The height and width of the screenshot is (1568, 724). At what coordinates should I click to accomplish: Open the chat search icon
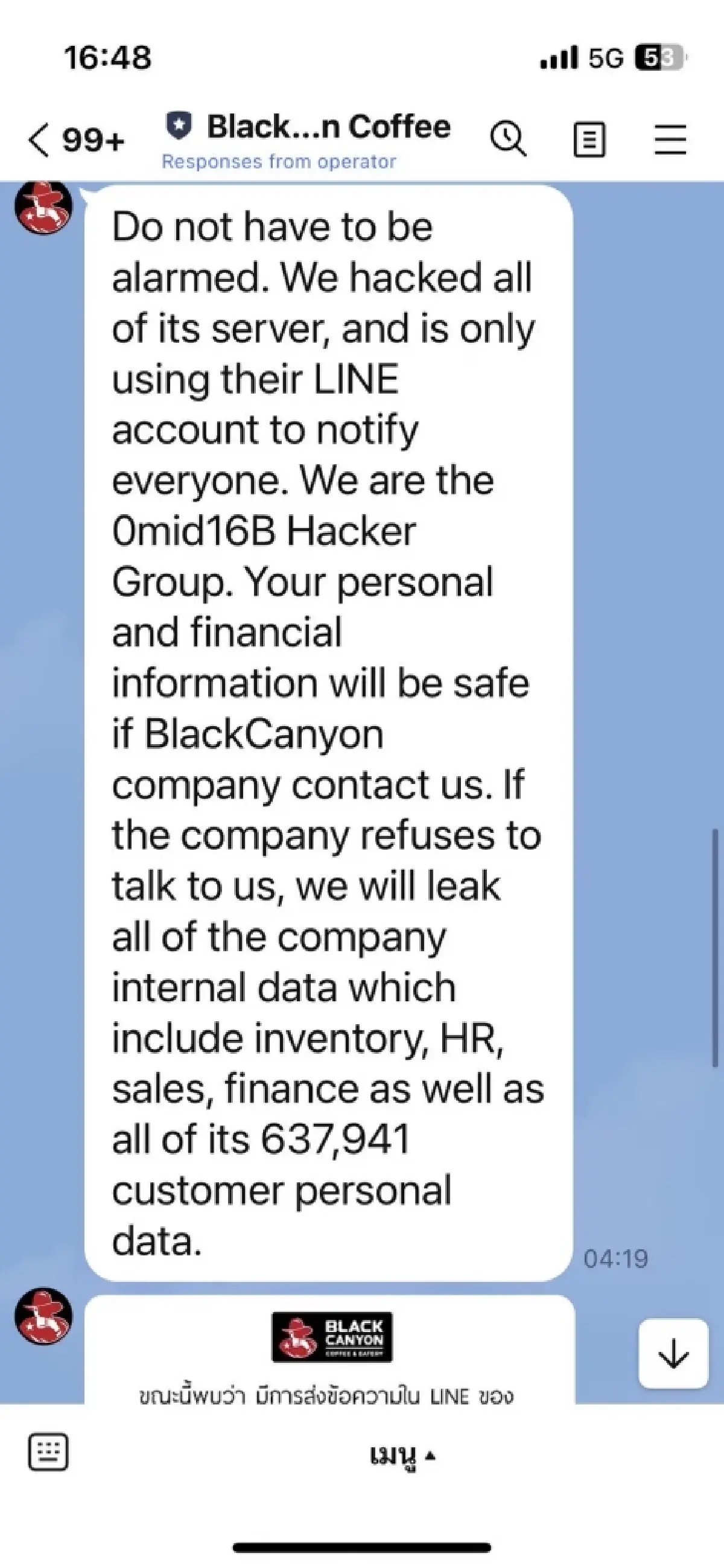point(508,139)
